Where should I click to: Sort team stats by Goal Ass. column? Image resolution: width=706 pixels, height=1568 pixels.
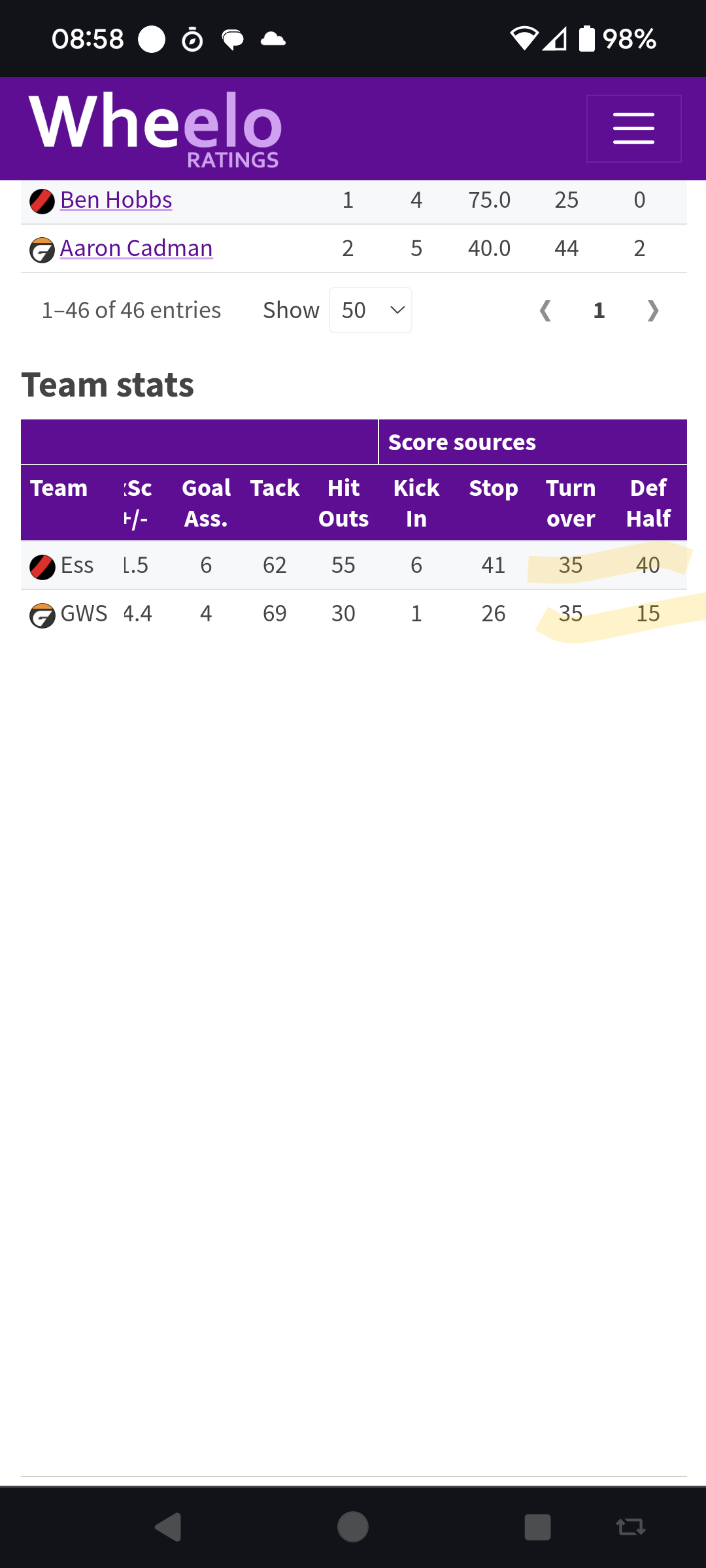coord(206,503)
